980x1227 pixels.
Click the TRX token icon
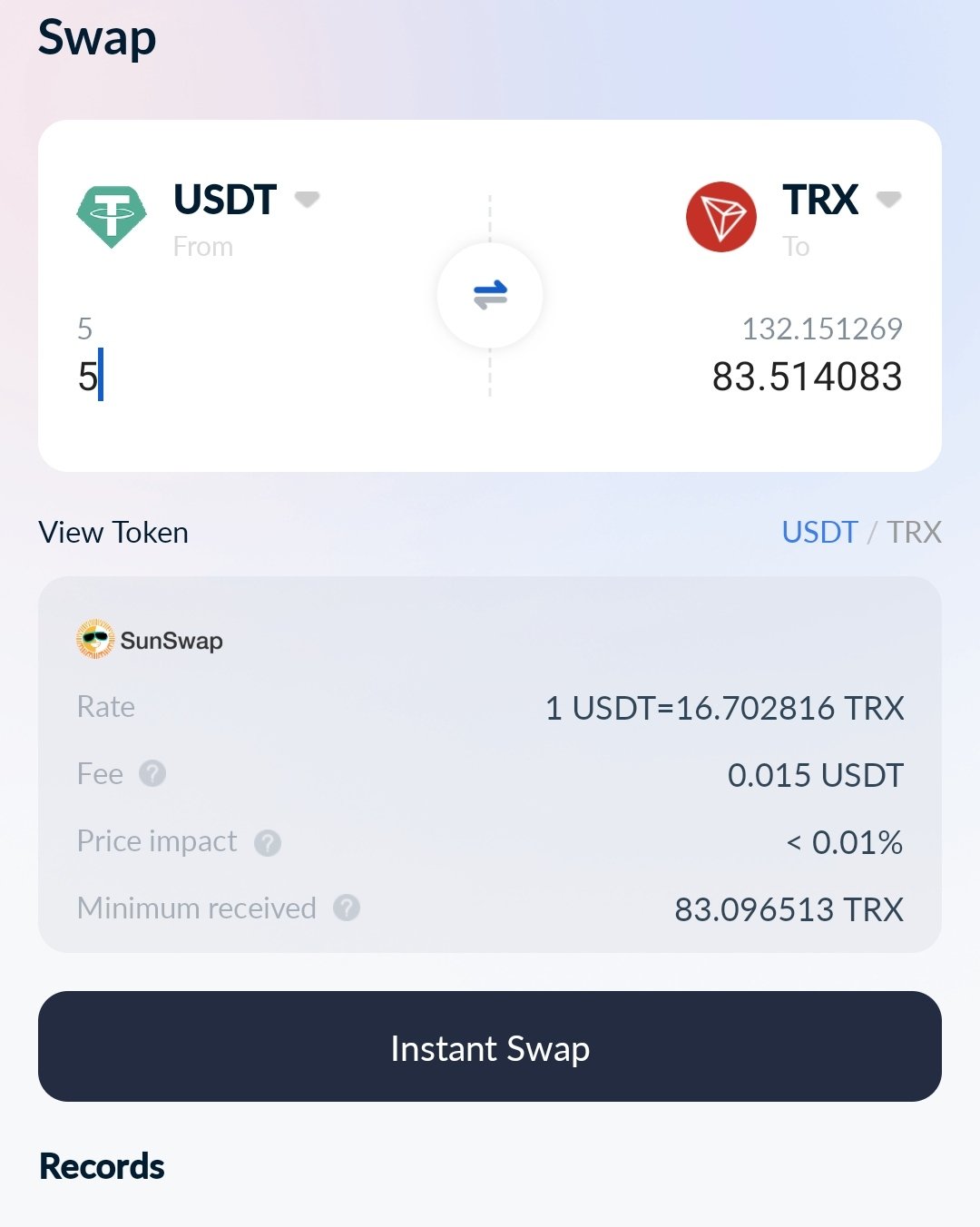(721, 216)
